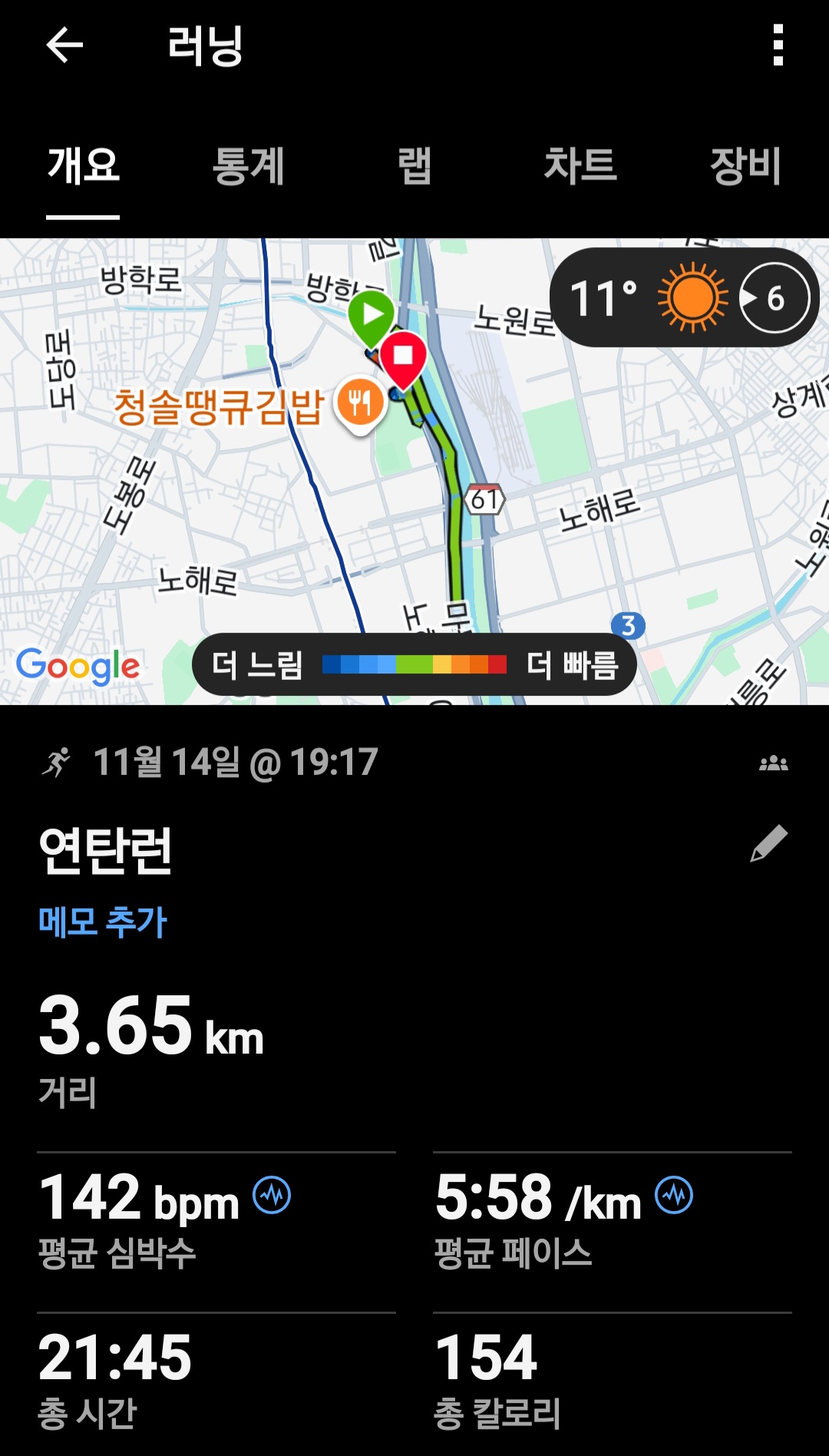The height and width of the screenshot is (1456, 829).
Task: Tap the red stop marker on map
Action: [405, 356]
